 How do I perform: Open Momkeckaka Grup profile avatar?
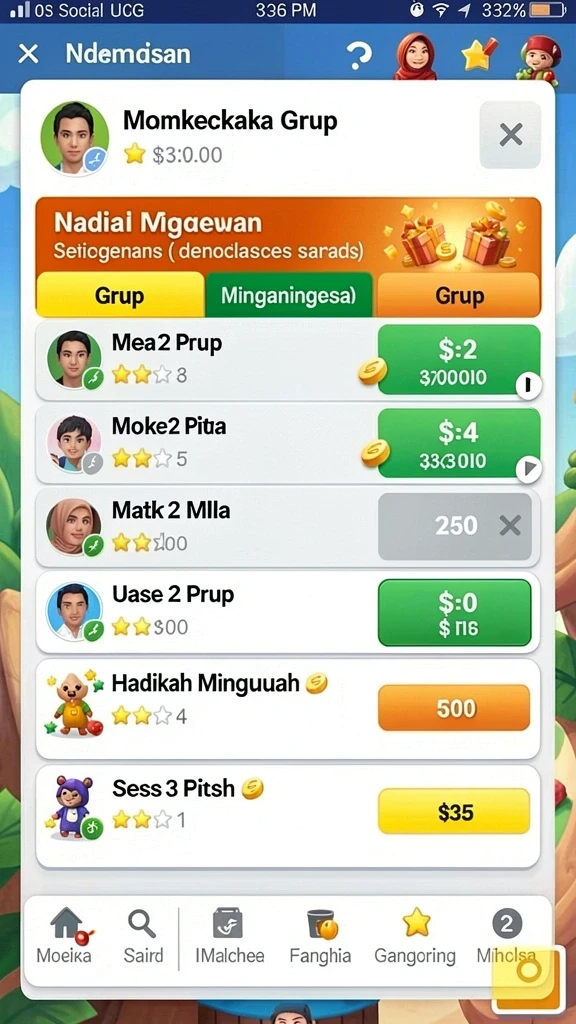click(x=74, y=137)
